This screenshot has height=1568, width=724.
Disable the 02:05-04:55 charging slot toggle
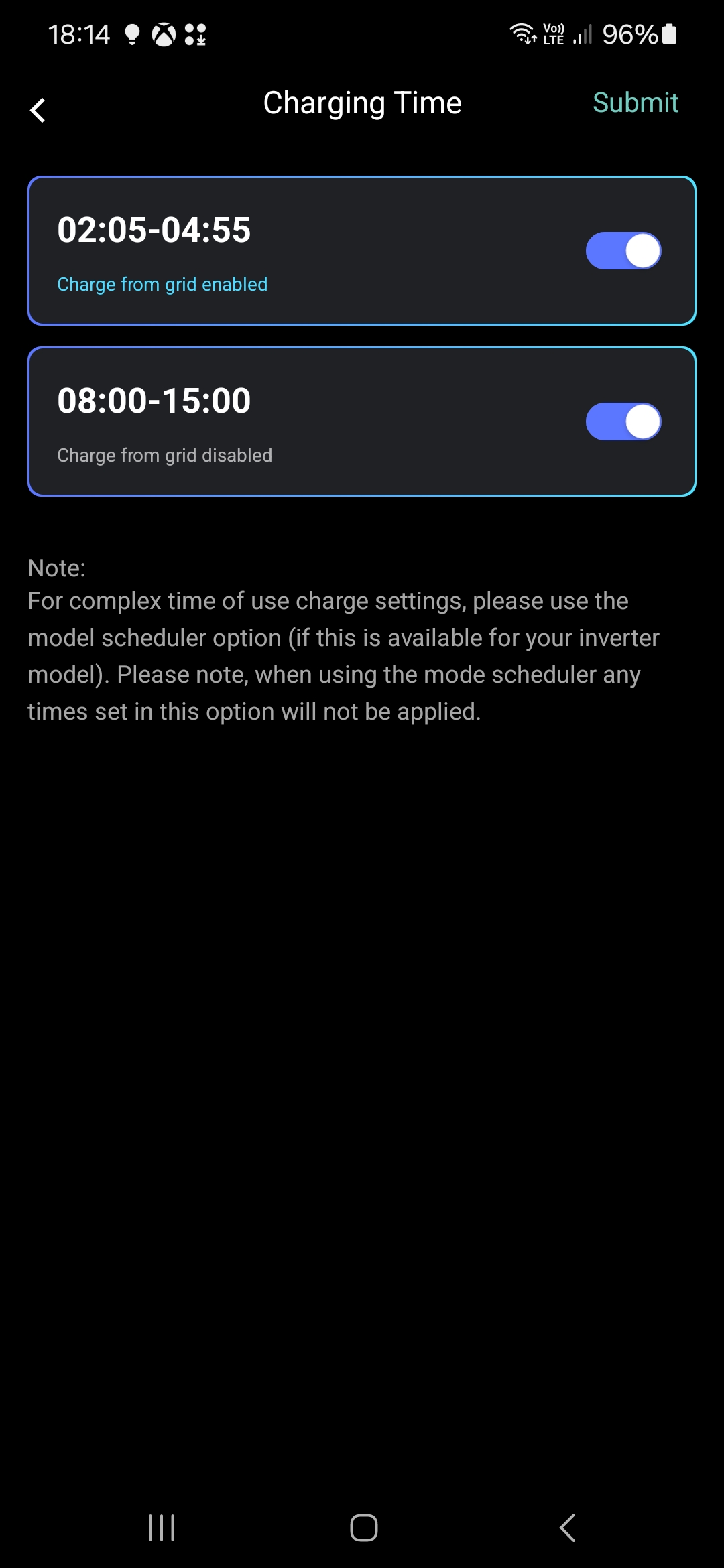click(623, 251)
